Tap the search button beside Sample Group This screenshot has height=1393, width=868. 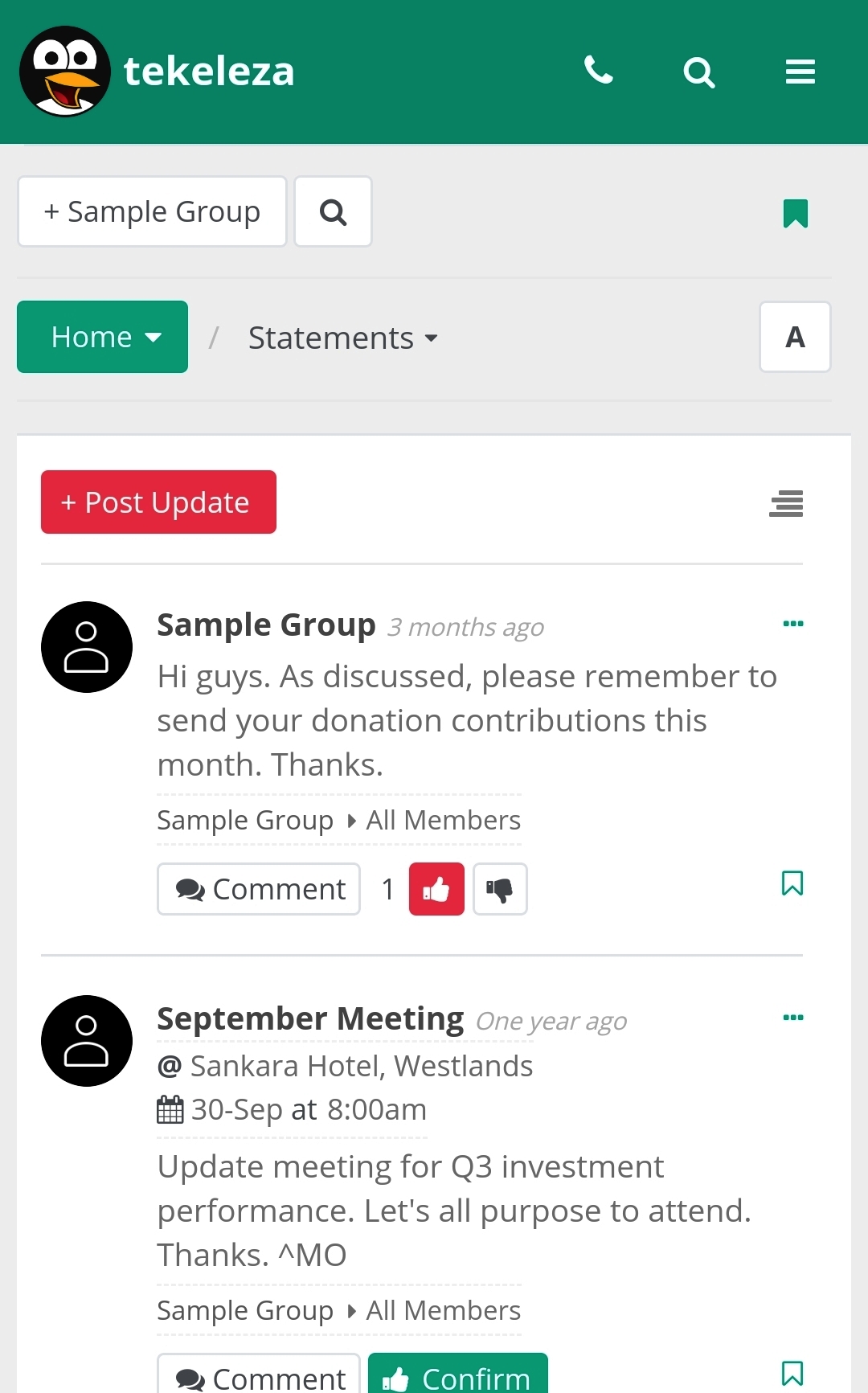[333, 211]
